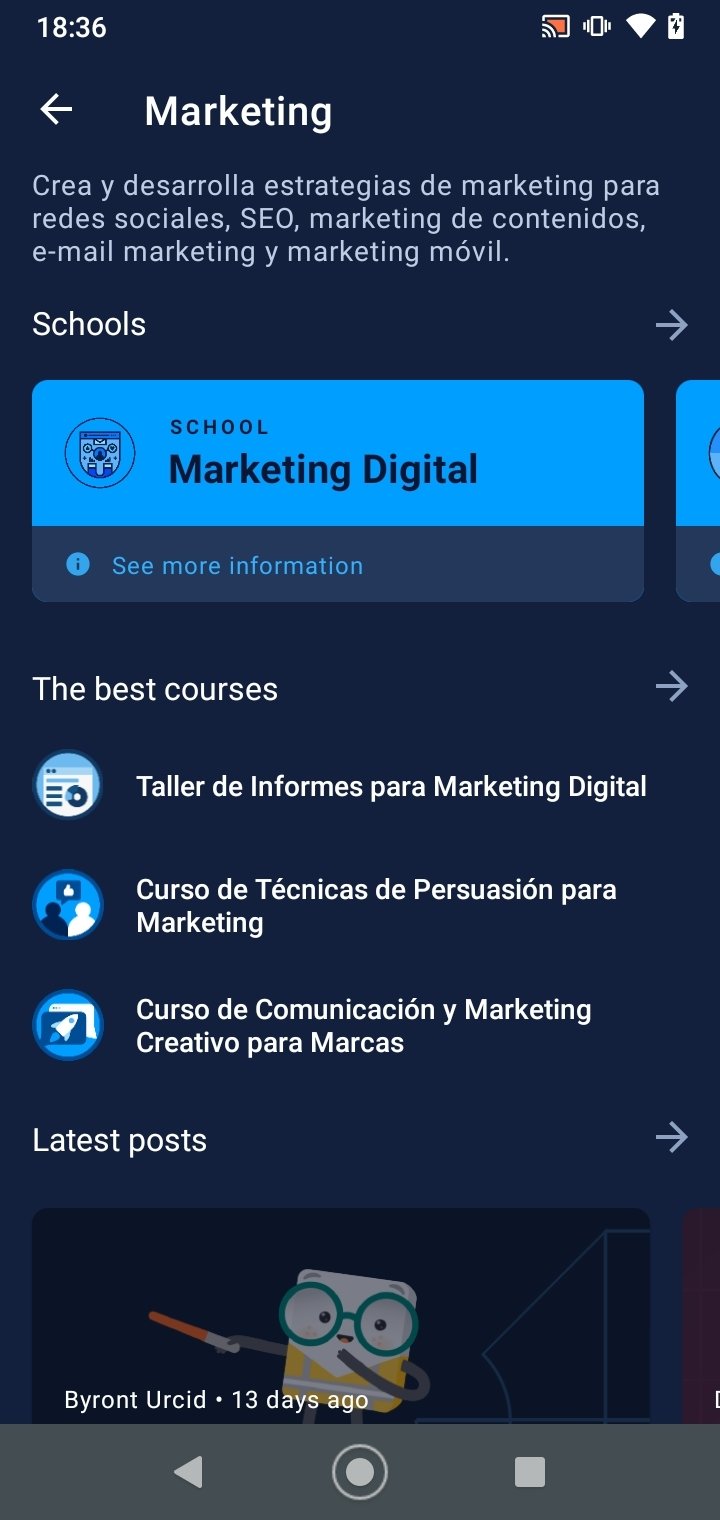Open Taller de Informes para Marketing Digital

tap(360, 786)
